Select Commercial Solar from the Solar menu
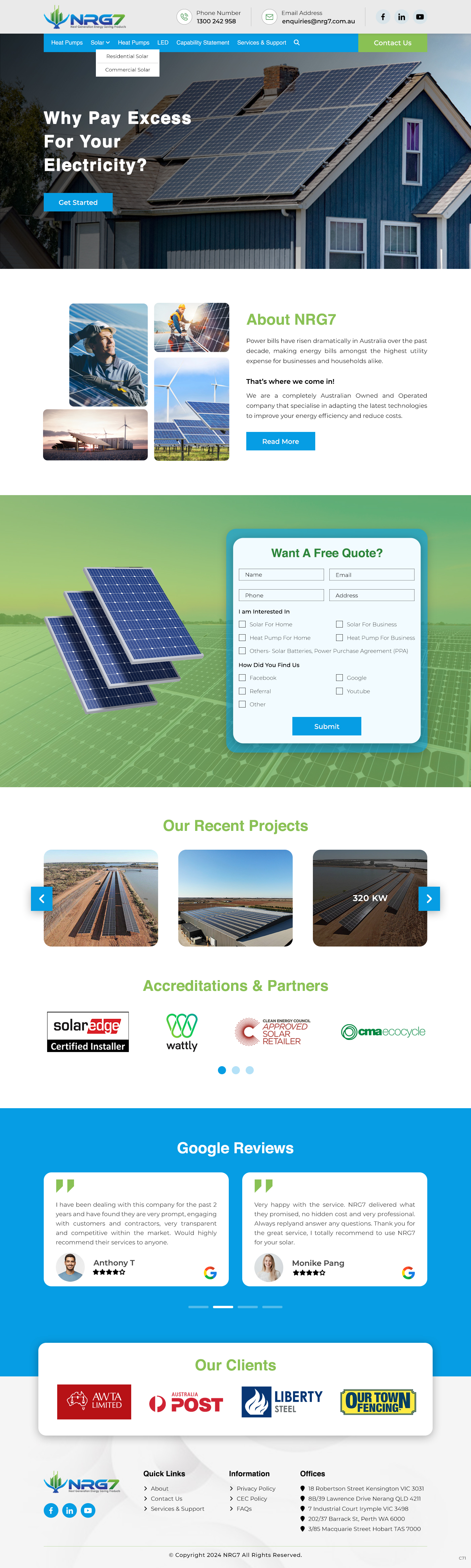Viewport: 471px width, 1568px height. 128,69
